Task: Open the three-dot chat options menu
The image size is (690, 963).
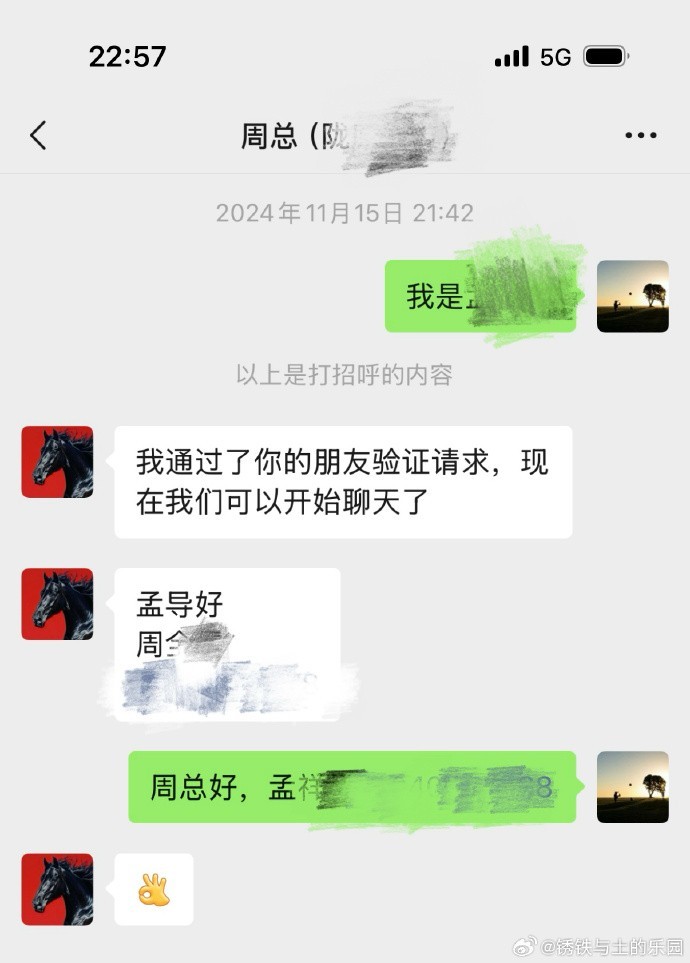Action: [640, 135]
